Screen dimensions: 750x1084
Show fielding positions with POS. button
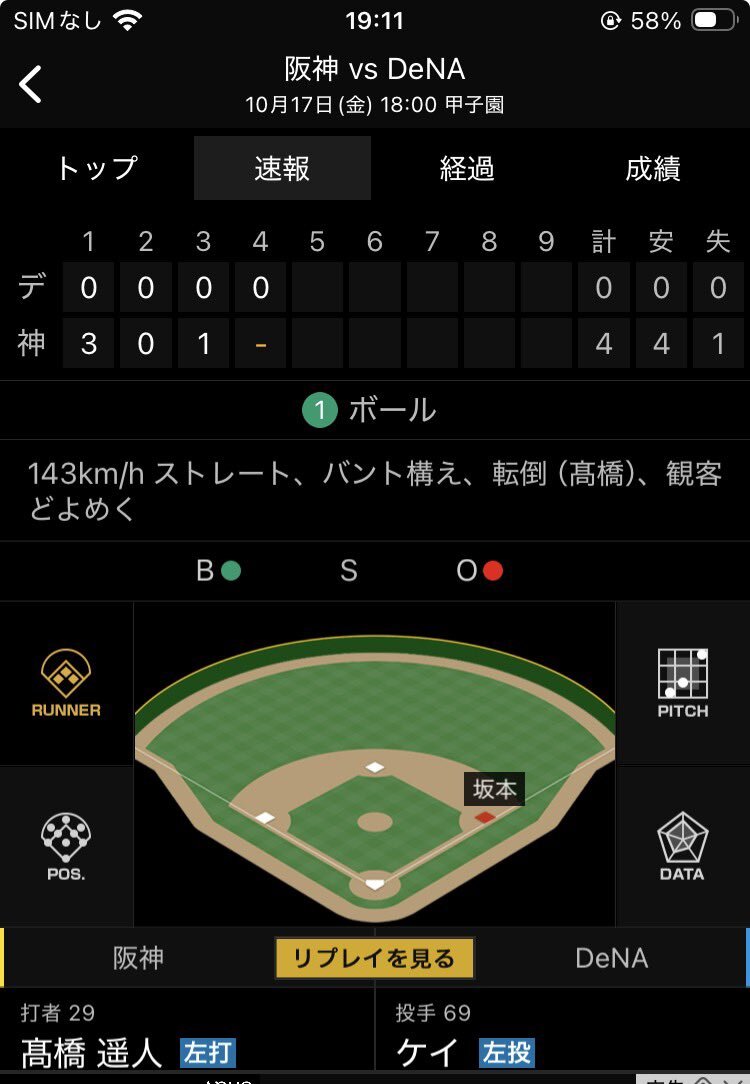coord(66,846)
